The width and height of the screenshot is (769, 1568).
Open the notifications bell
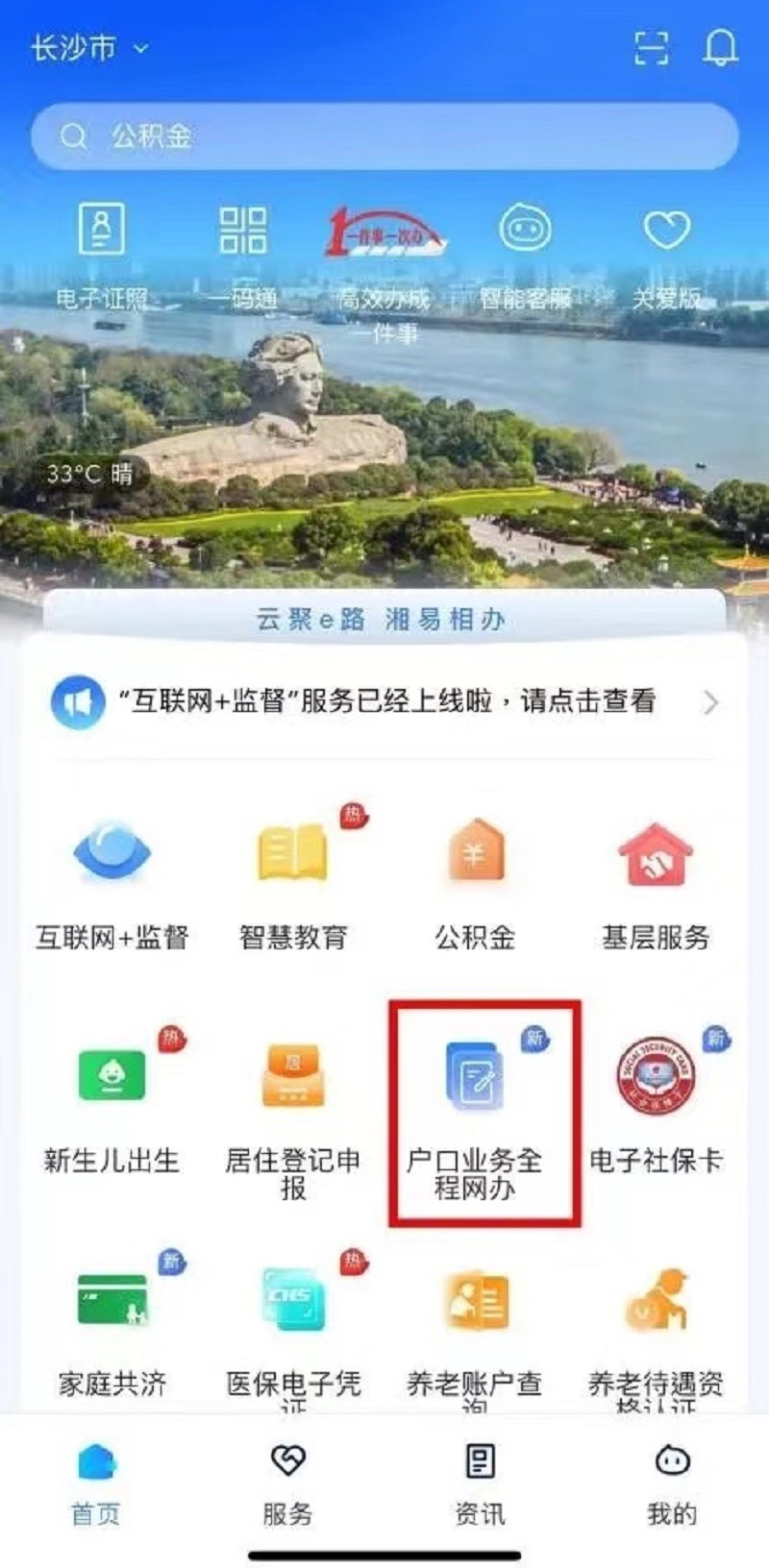coord(720,48)
